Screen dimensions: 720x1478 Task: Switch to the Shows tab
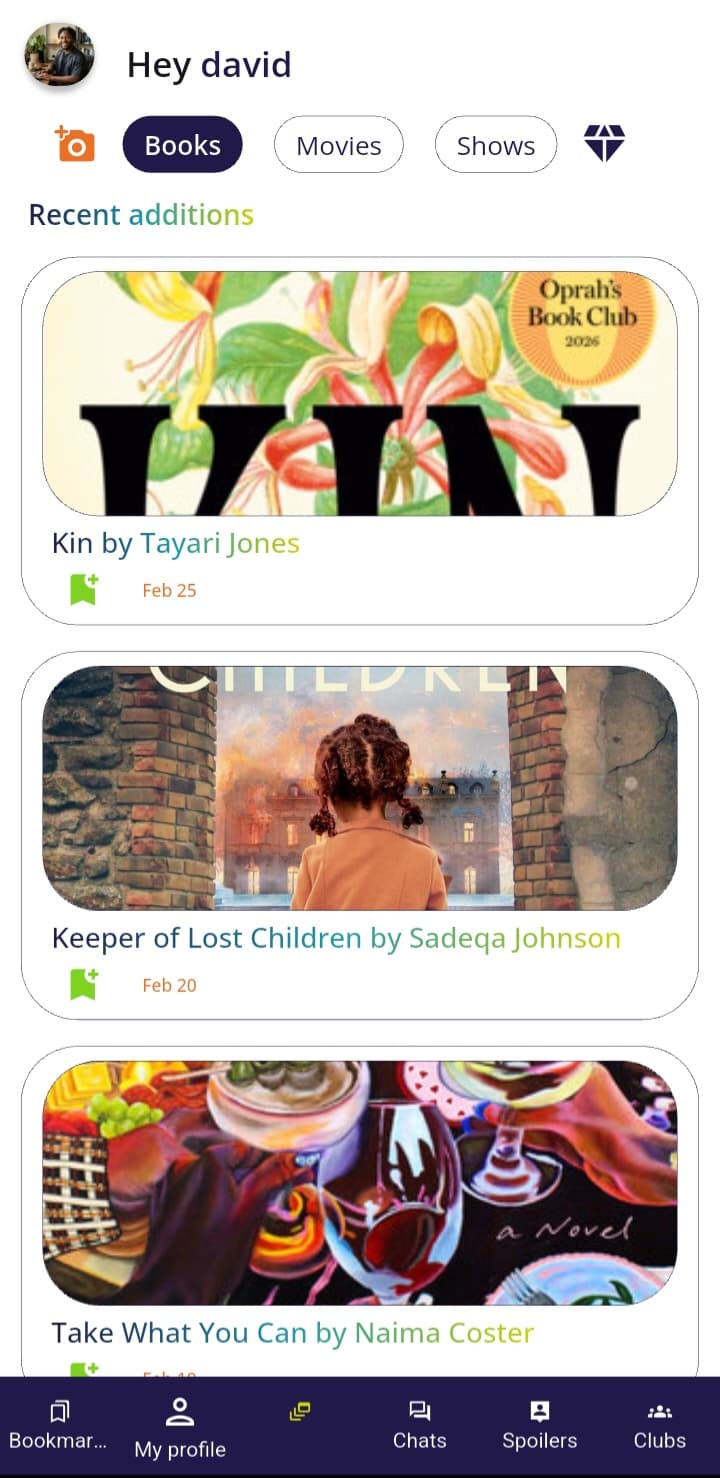click(x=495, y=144)
